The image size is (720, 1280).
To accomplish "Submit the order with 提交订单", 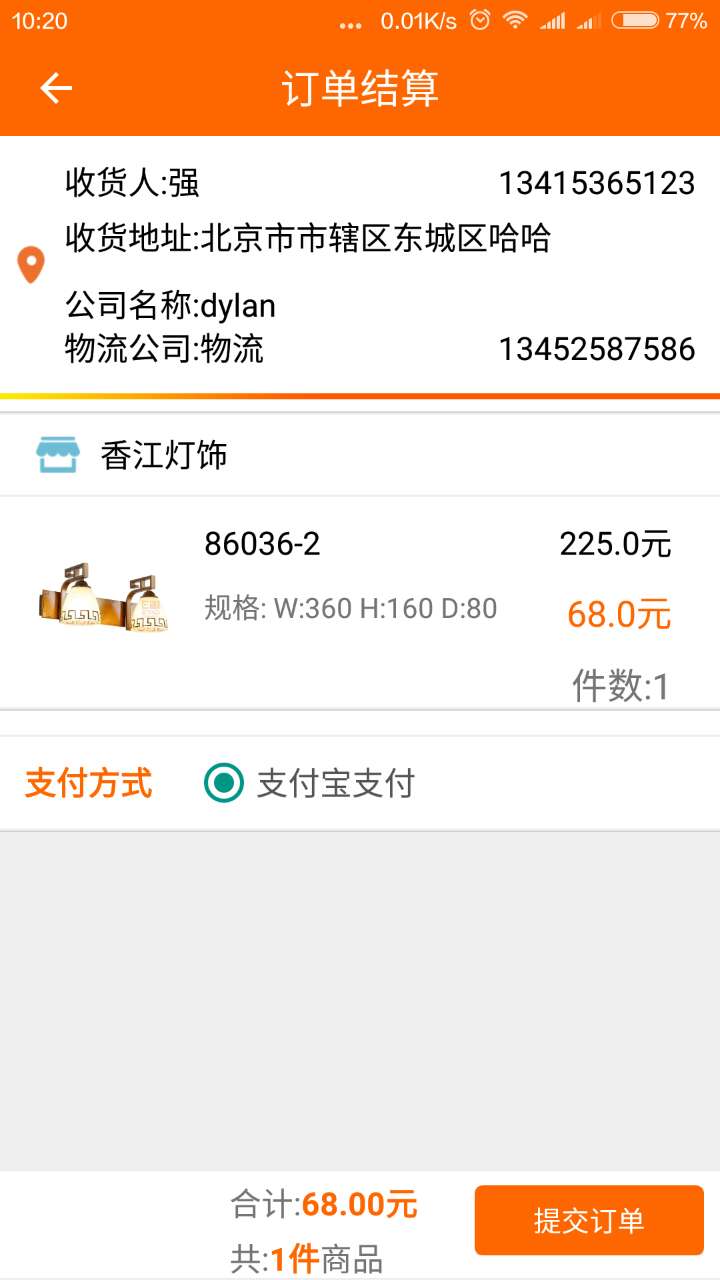I will (589, 1220).
